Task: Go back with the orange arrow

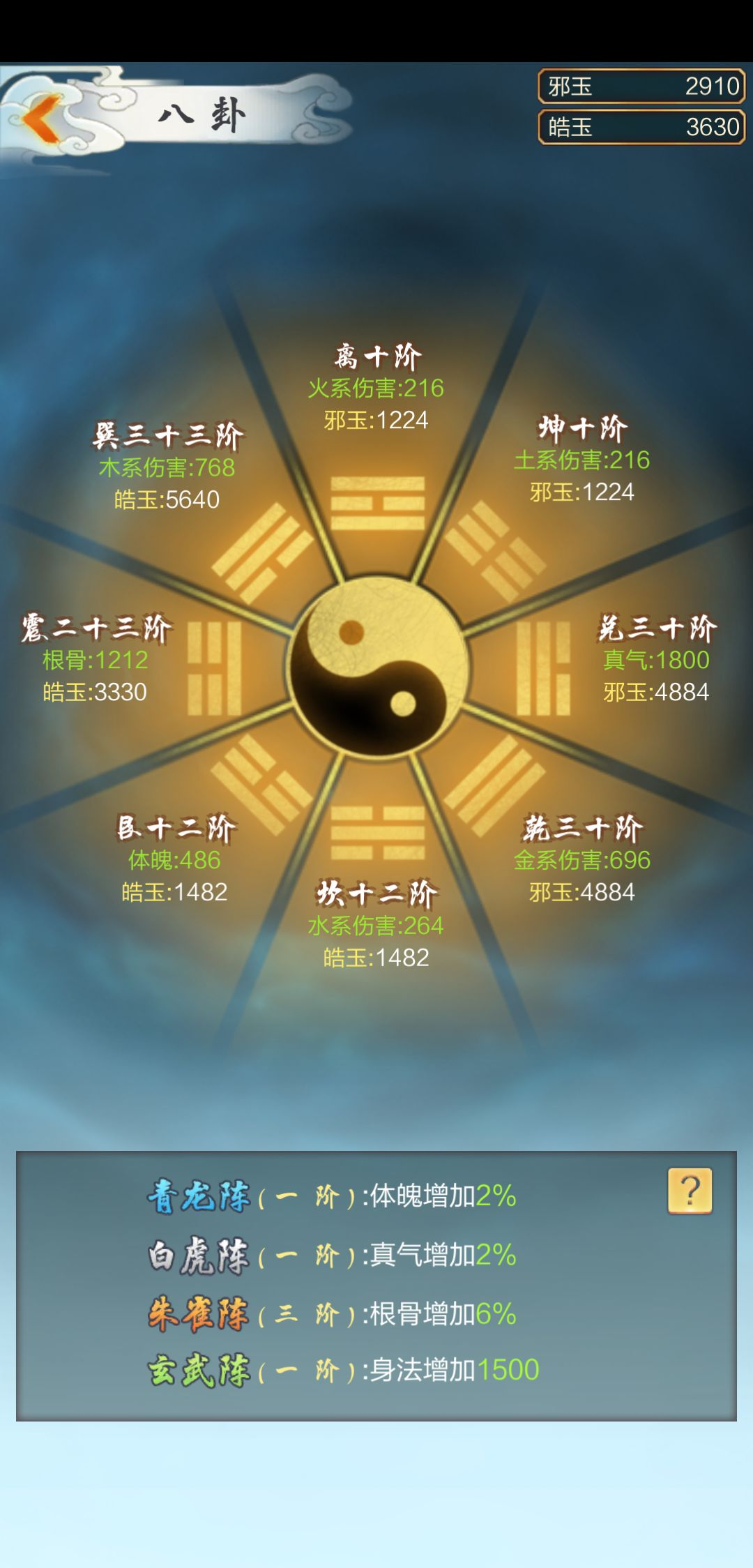Action: click(x=43, y=117)
